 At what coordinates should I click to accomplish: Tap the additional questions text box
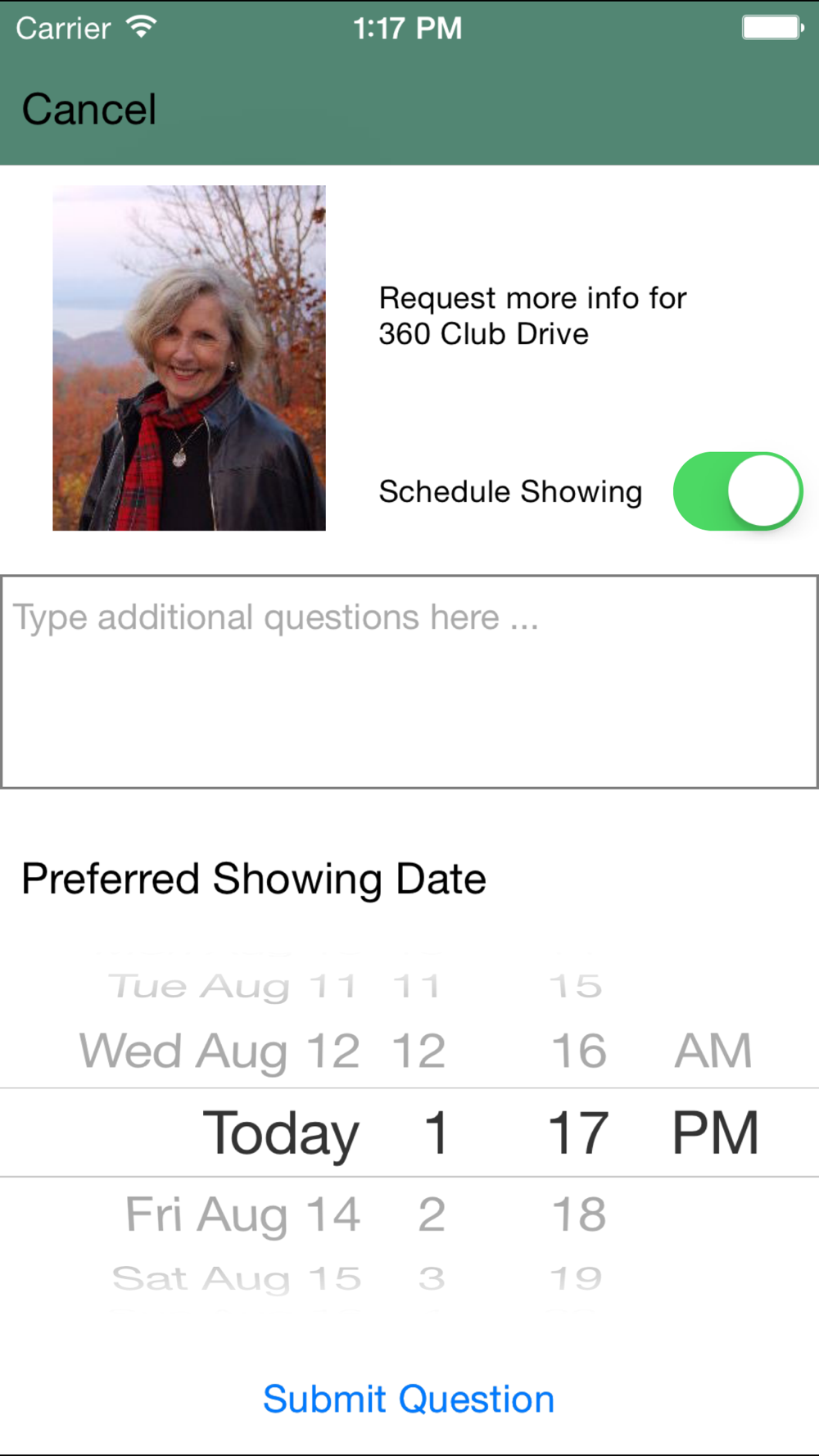[x=409, y=682]
